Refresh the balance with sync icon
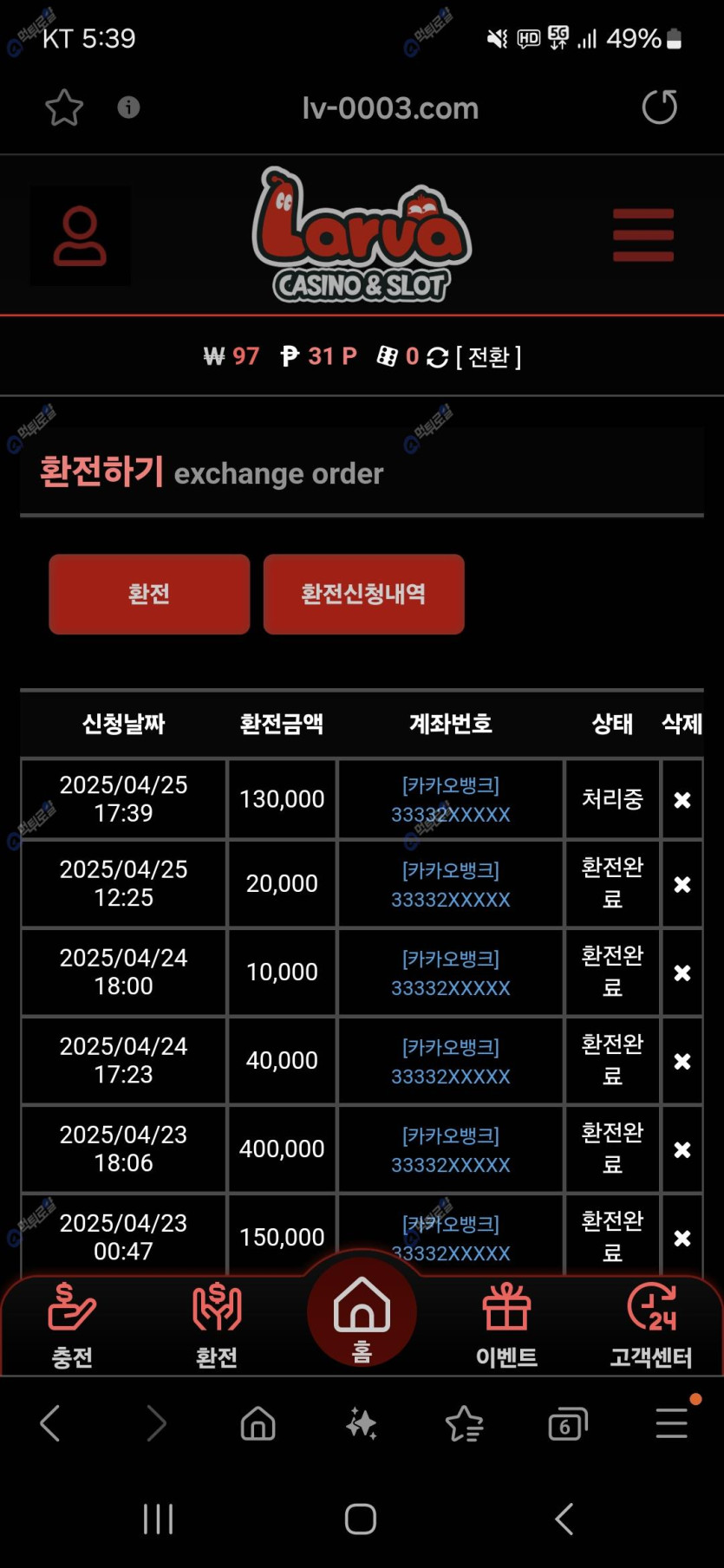 coord(438,357)
